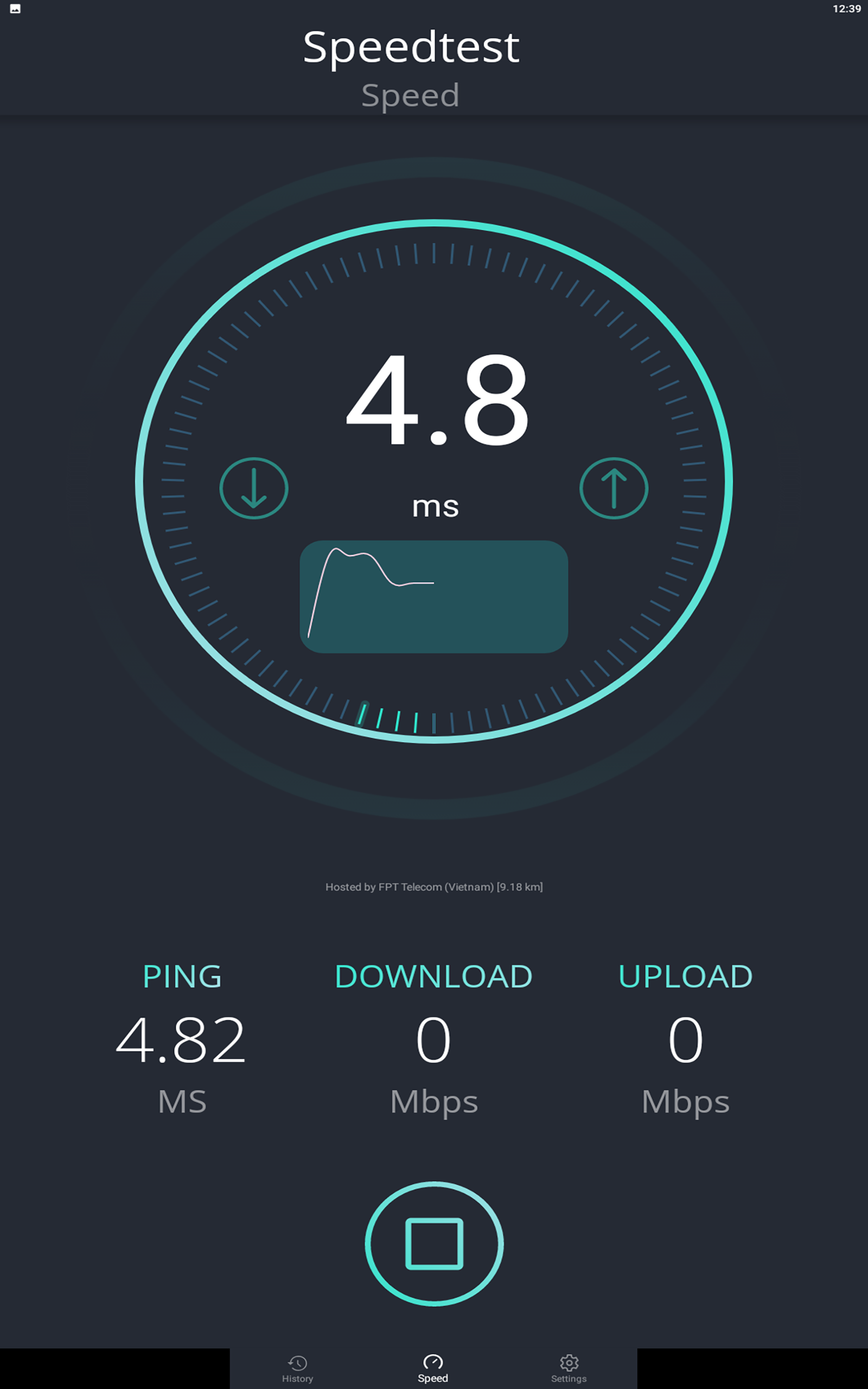Viewport: 868px width, 1389px height.
Task: Open the Settings gear icon
Action: tap(569, 1362)
